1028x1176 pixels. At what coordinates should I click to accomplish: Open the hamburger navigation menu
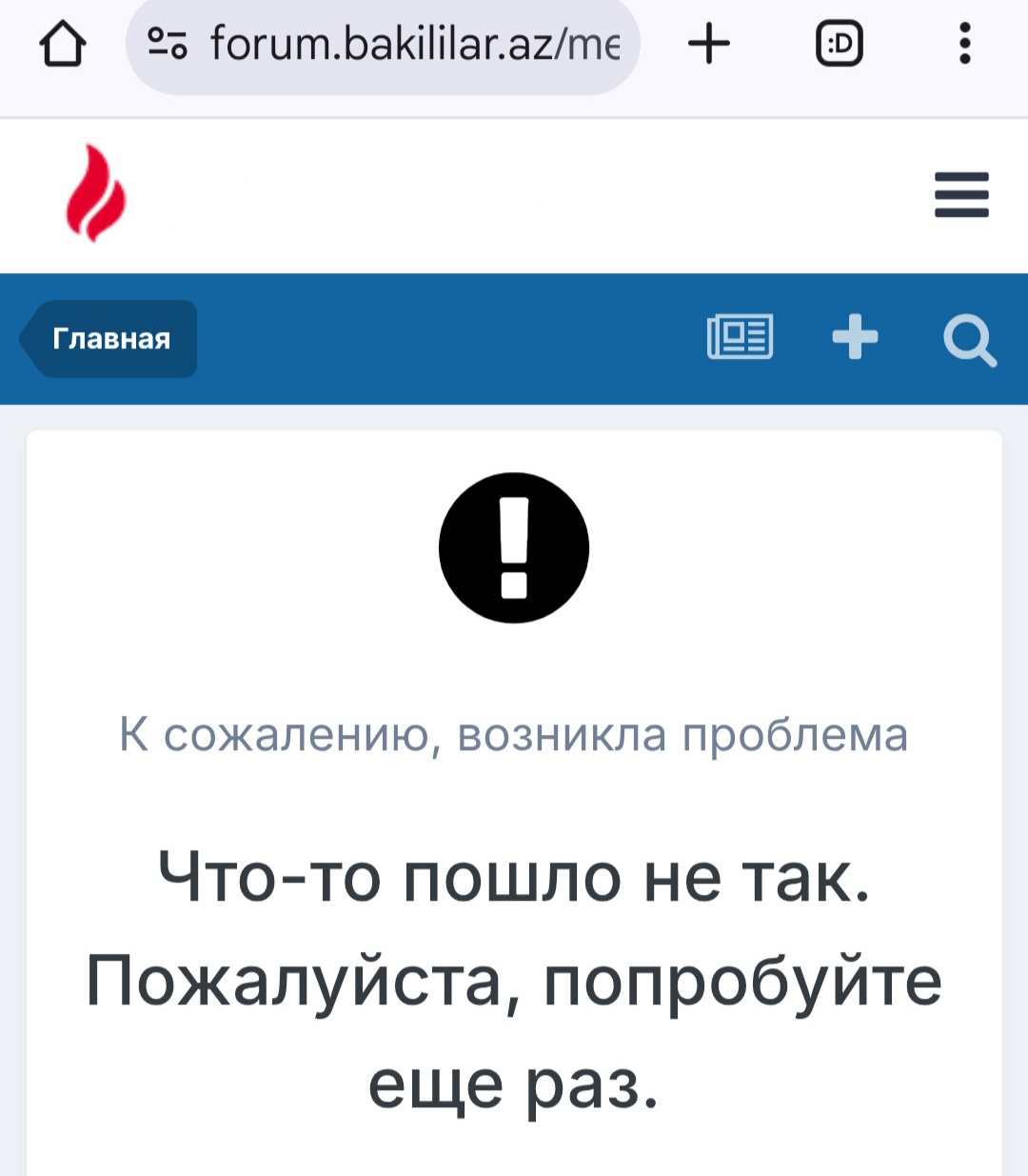(x=961, y=194)
